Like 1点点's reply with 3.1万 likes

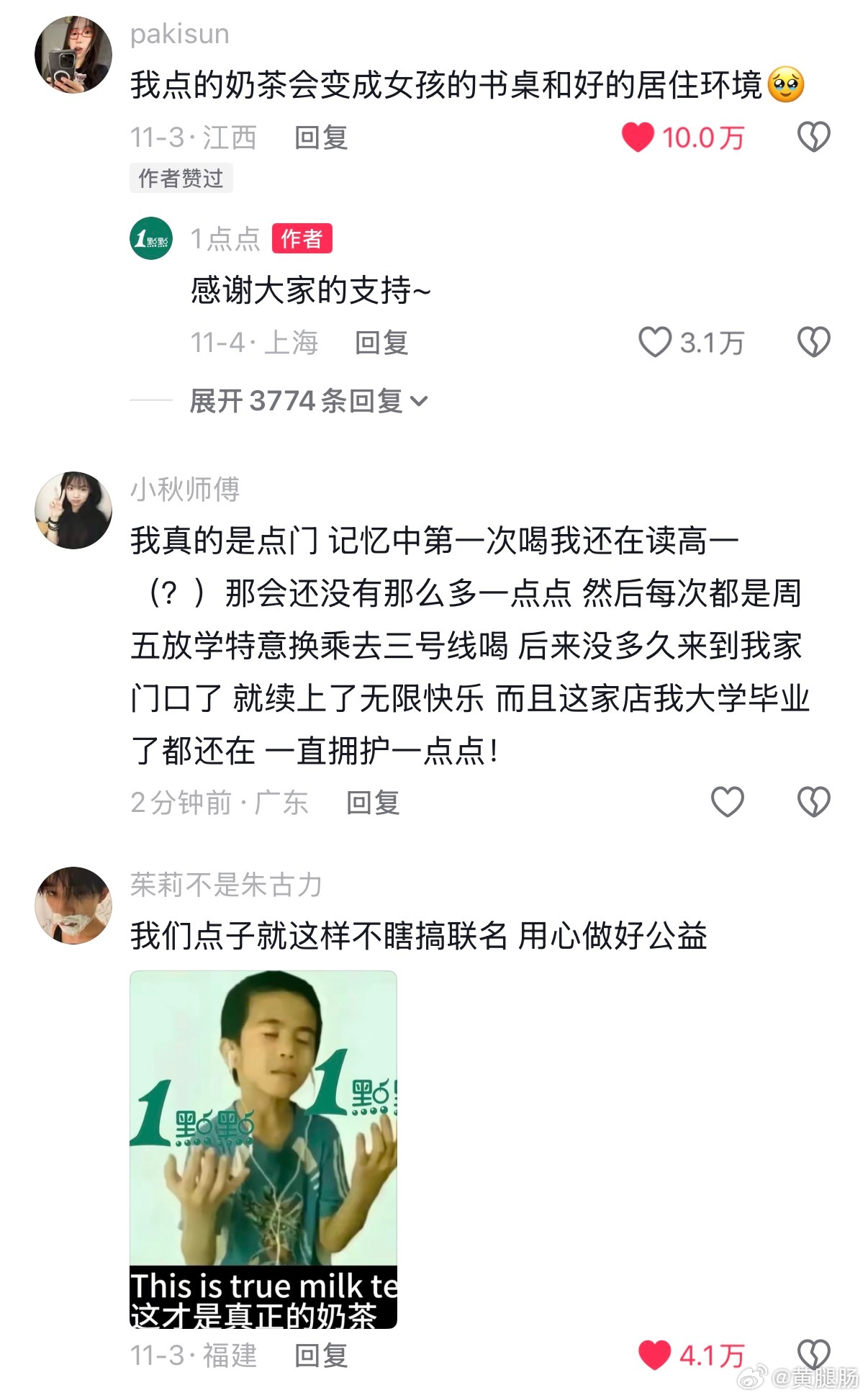[x=655, y=343]
